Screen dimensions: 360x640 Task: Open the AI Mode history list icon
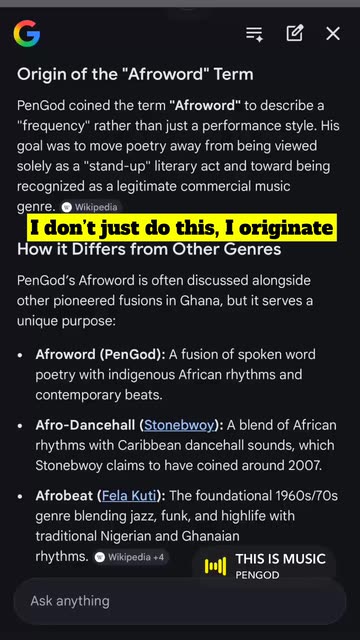[254, 33]
